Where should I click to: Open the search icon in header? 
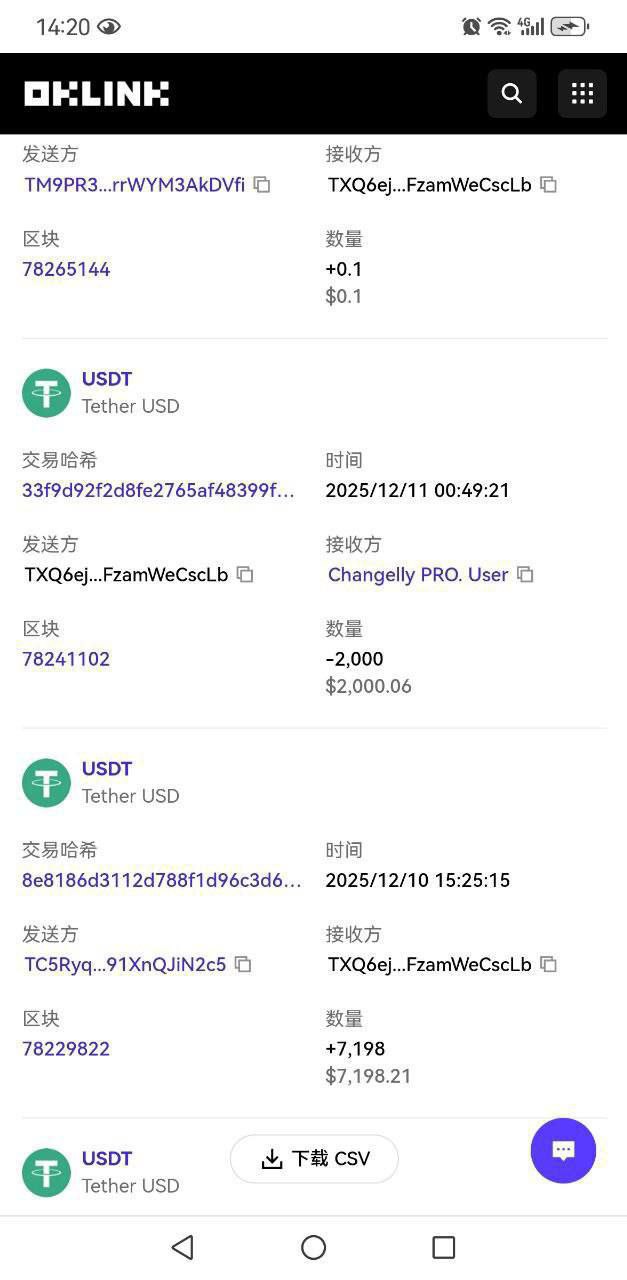(x=512, y=94)
